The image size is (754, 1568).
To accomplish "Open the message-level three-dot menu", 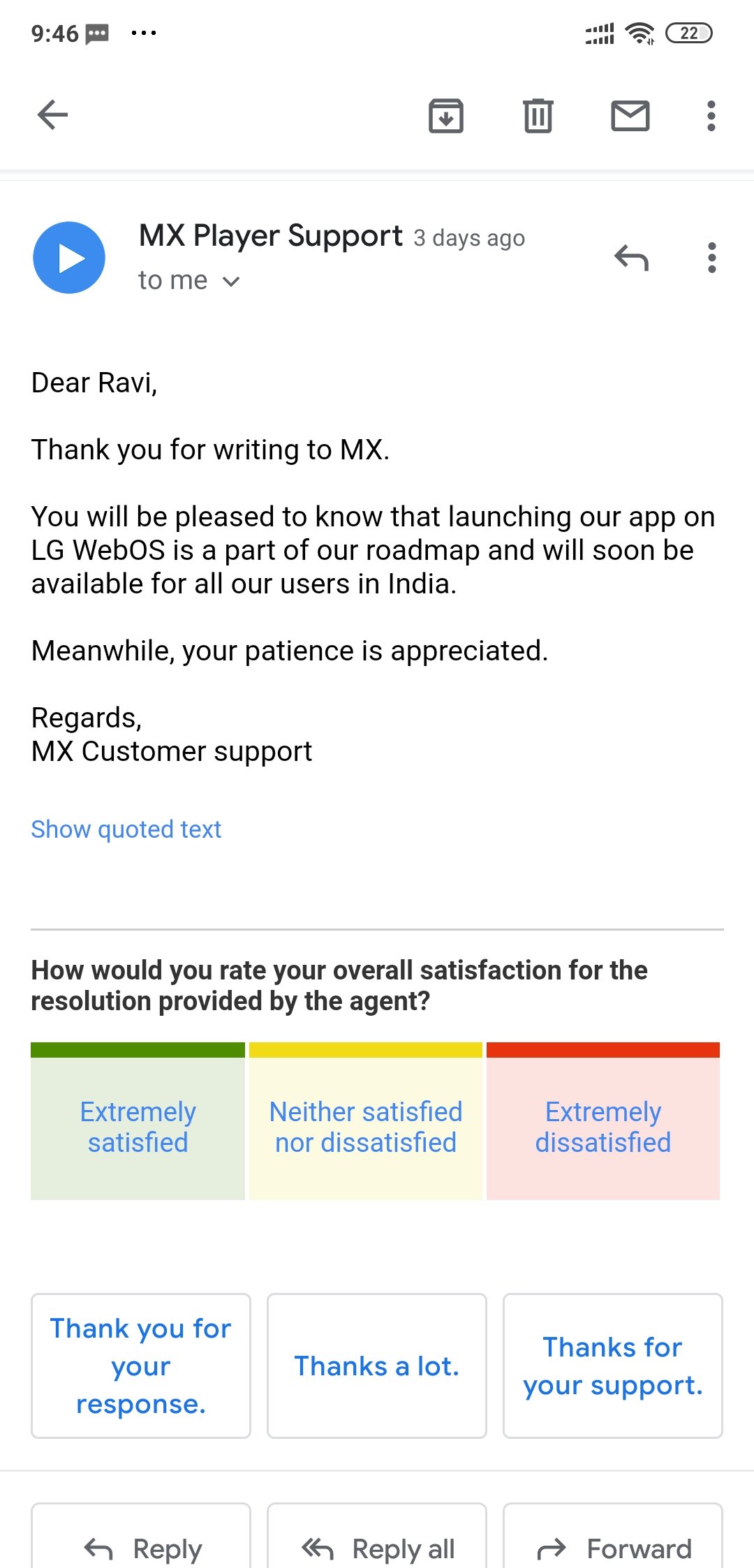I will 711,258.
